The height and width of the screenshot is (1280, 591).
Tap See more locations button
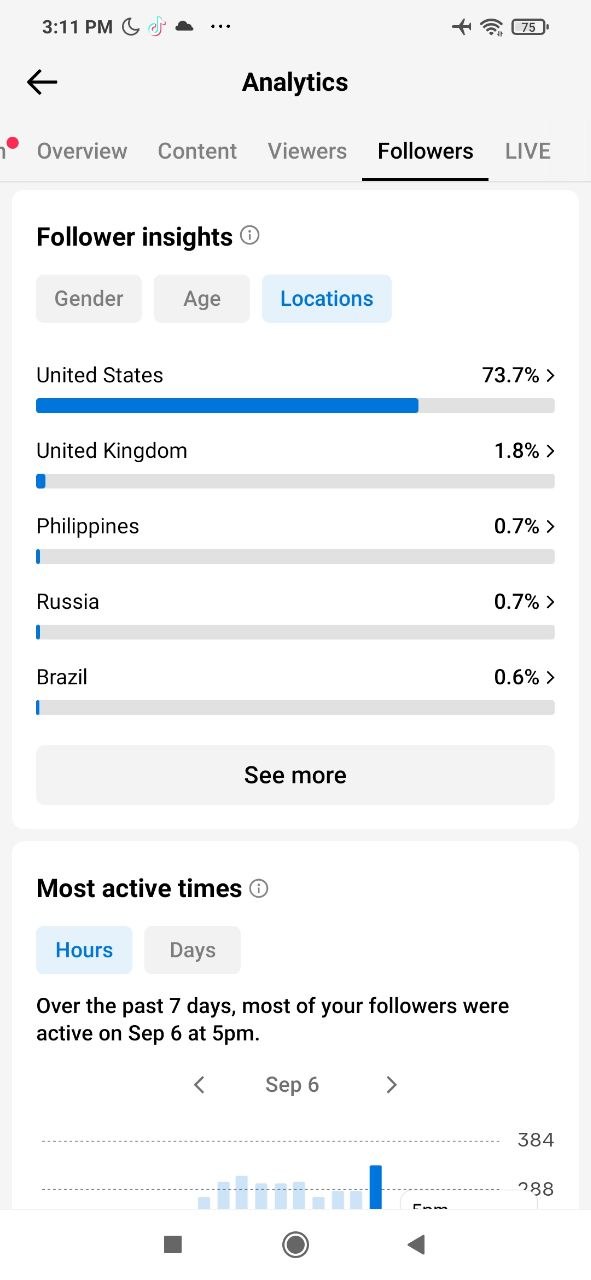[x=295, y=775]
